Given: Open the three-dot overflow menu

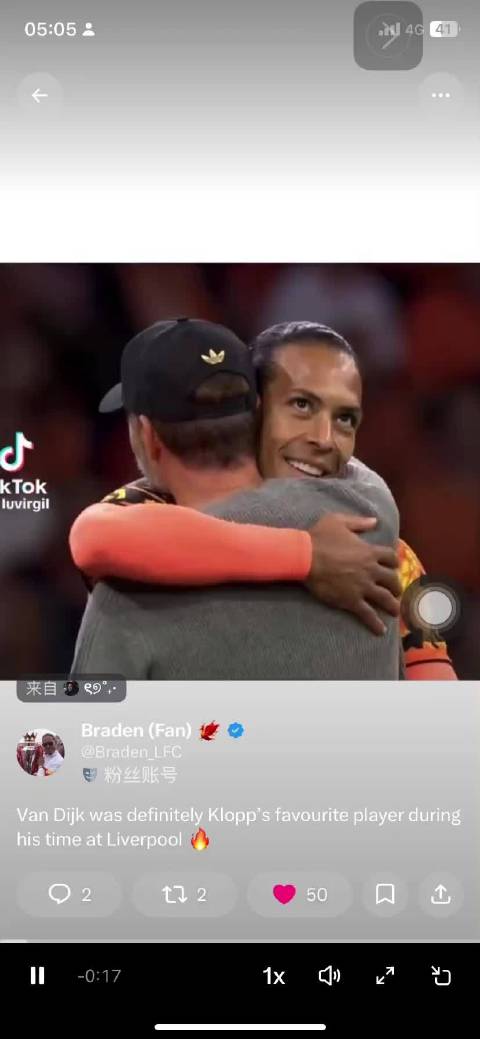Looking at the screenshot, I should click(441, 95).
